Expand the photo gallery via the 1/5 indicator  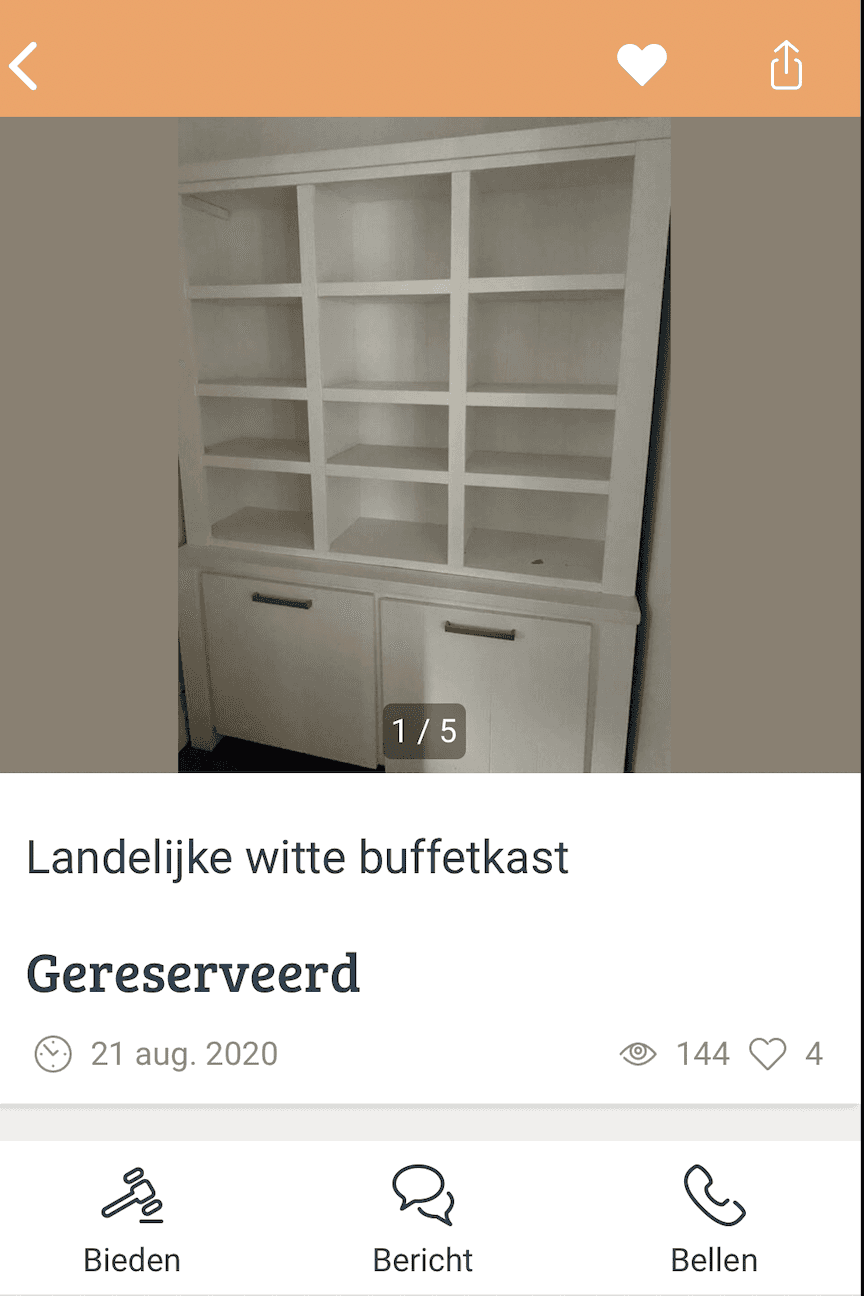(424, 731)
